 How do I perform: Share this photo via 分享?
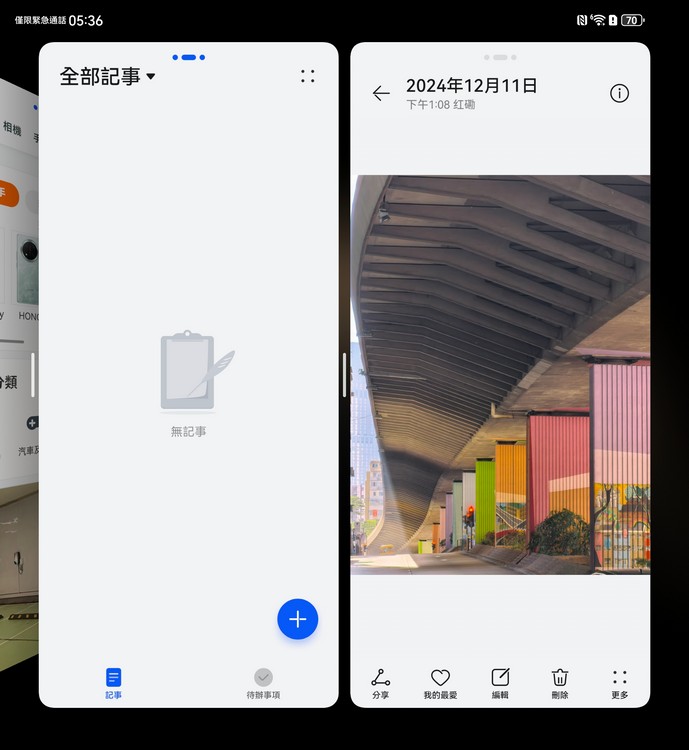click(x=381, y=683)
